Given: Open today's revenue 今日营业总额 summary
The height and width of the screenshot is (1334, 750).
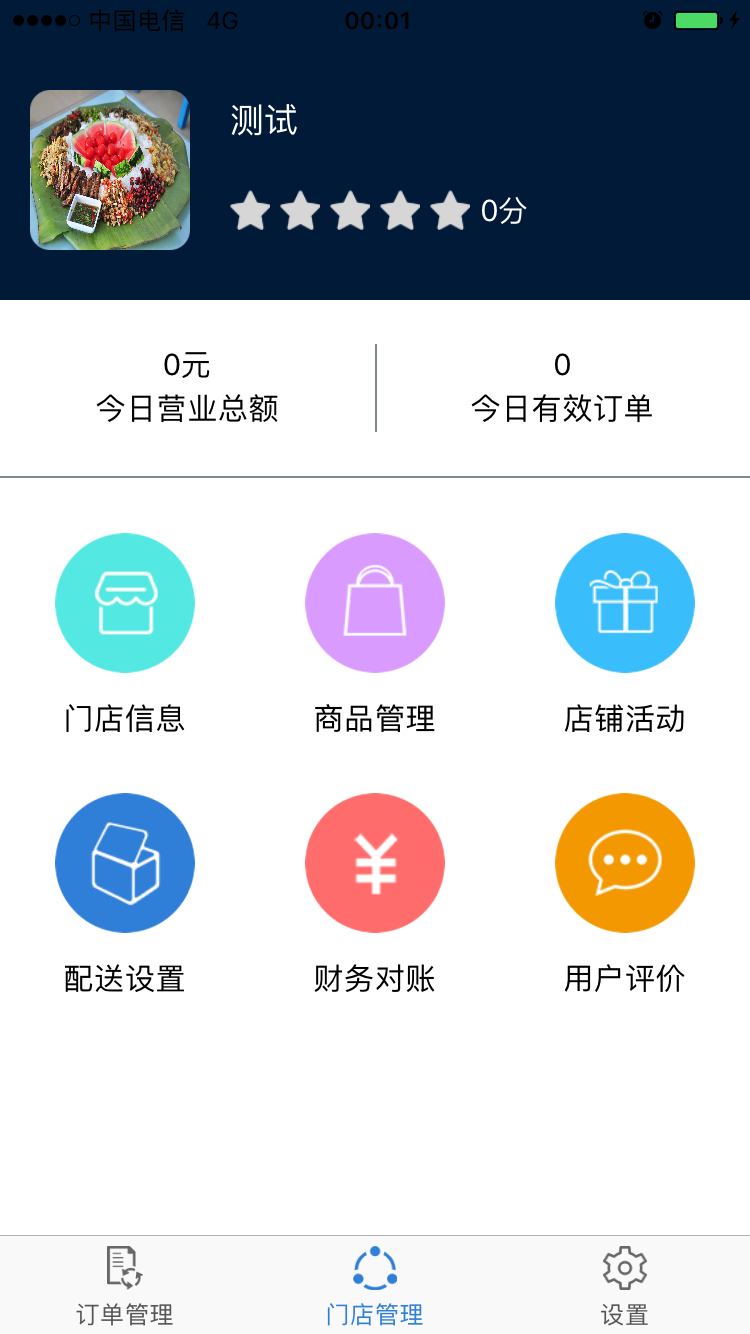Looking at the screenshot, I should coord(187,387).
